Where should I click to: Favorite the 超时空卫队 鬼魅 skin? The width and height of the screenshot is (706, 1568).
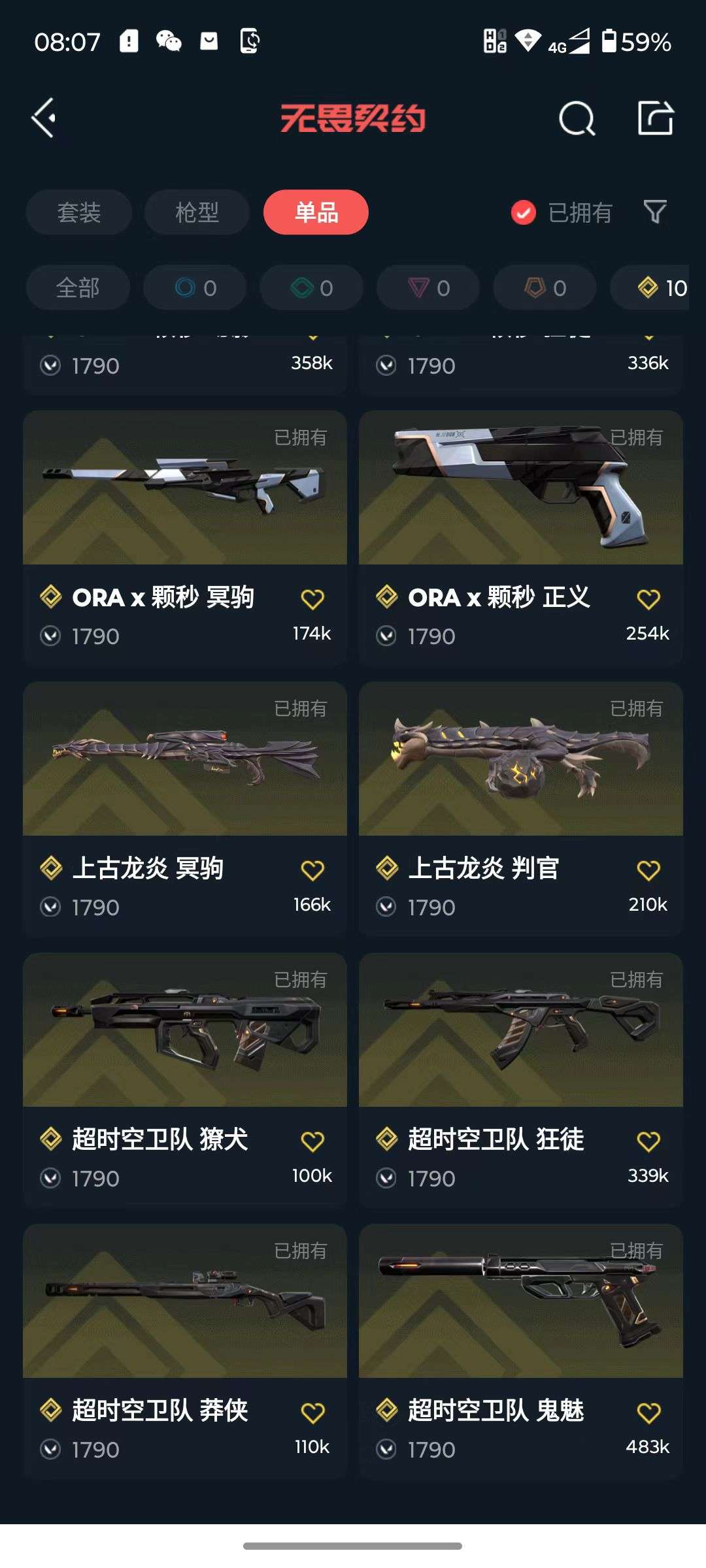pos(648,1411)
